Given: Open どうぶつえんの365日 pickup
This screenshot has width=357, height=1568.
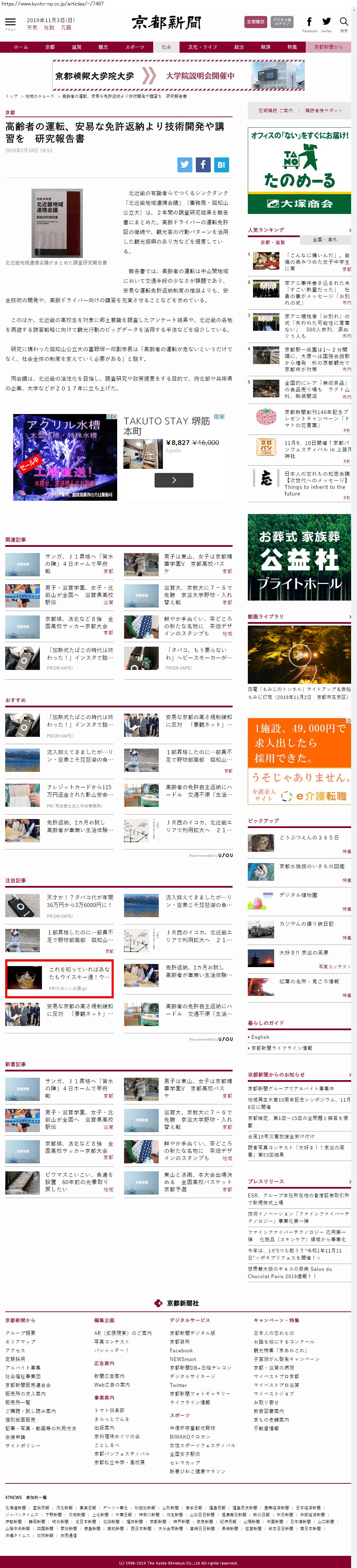Looking at the screenshot, I should [309, 837].
